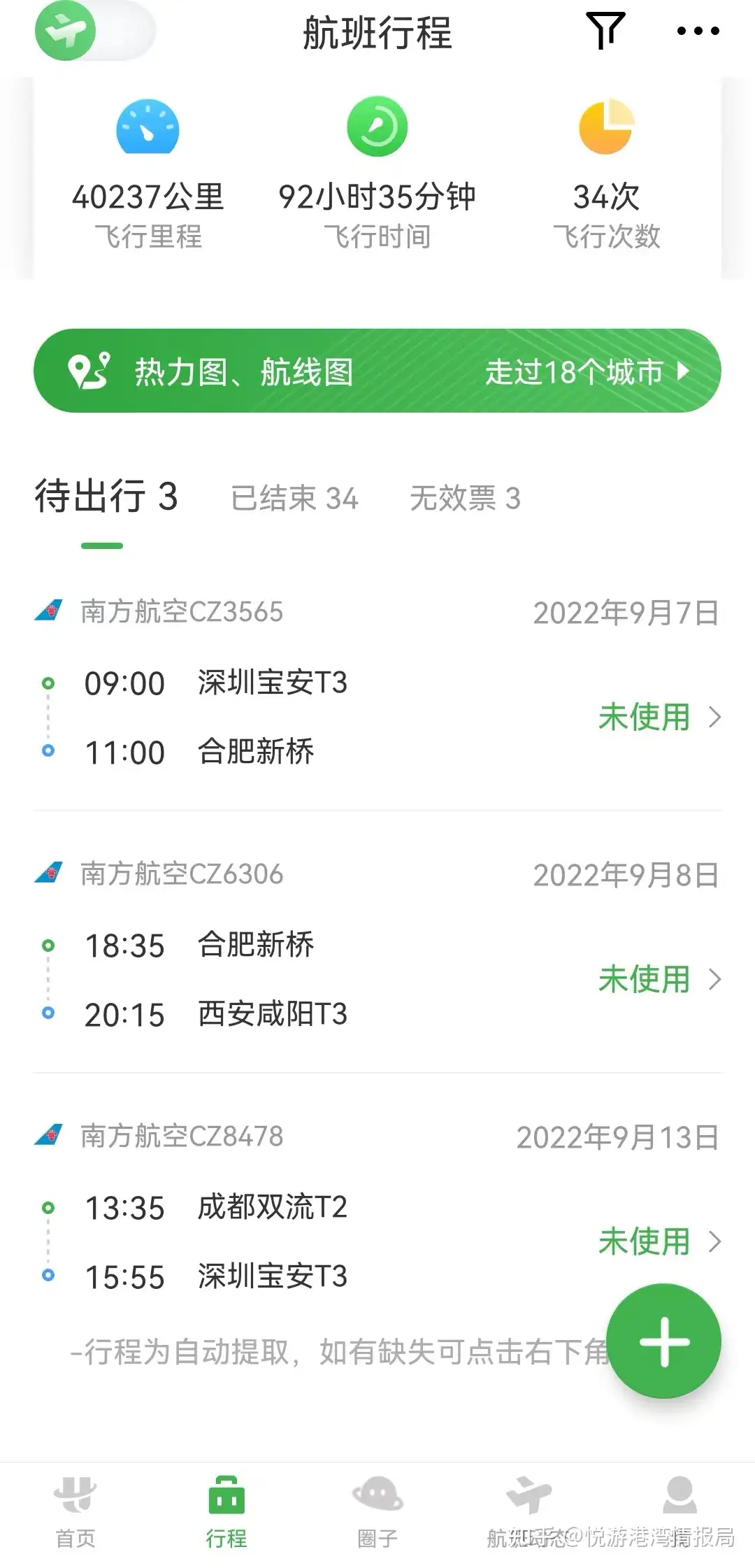Add a trip with the plus button
Screen dimensions: 755x1568
[663, 1341]
